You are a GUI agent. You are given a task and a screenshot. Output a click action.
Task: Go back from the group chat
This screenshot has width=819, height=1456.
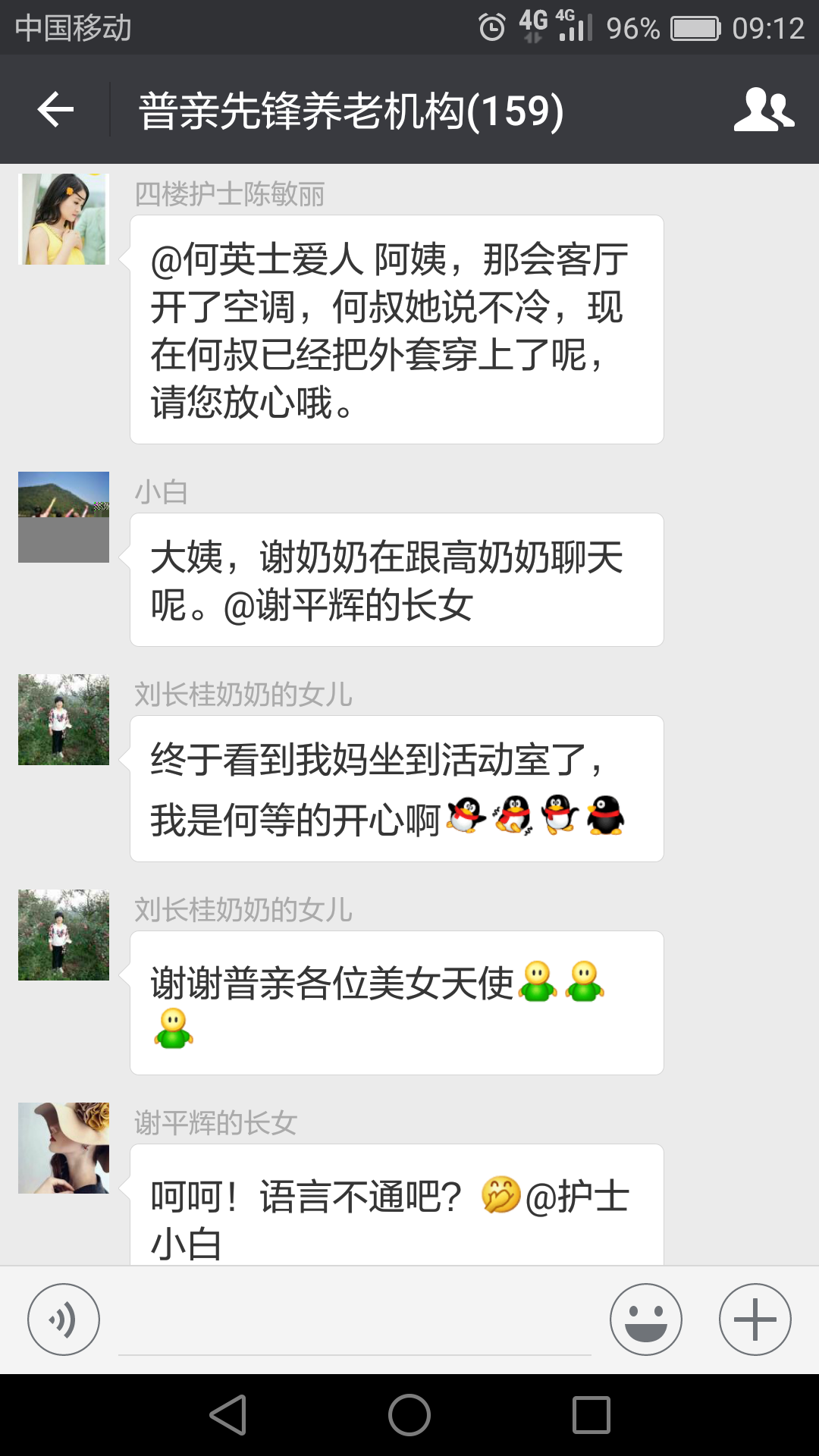55,110
